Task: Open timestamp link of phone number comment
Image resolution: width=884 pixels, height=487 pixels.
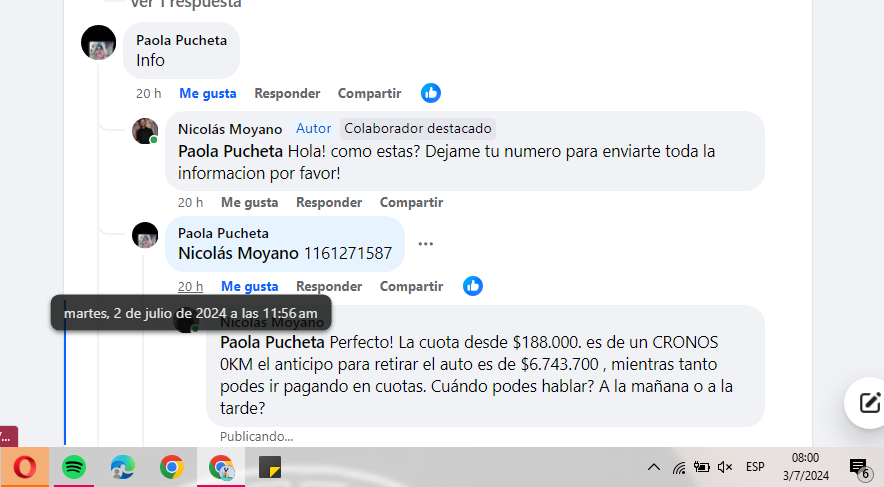Action: click(x=190, y=286)
